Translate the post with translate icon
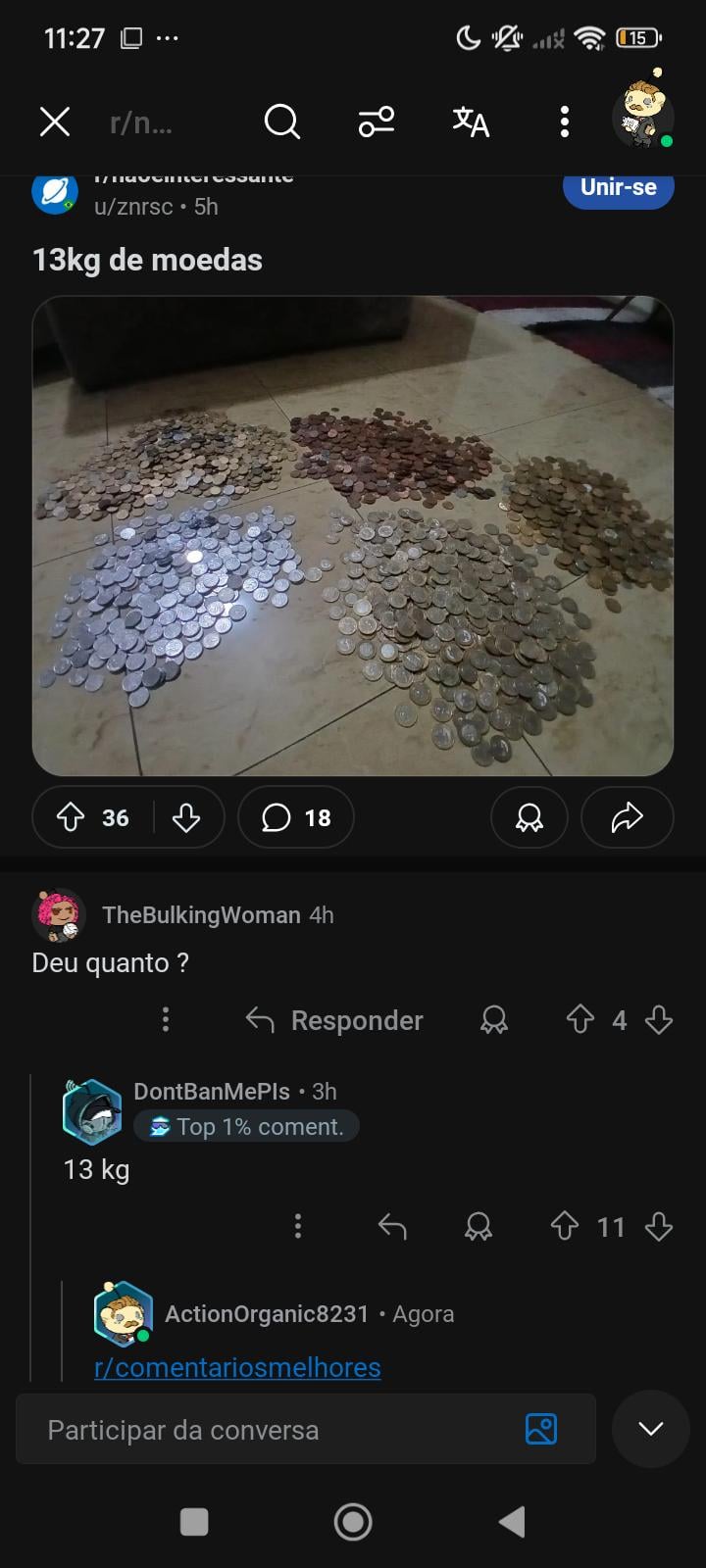Viewport: 706px width, 1568px height. (x=471, y=122)
